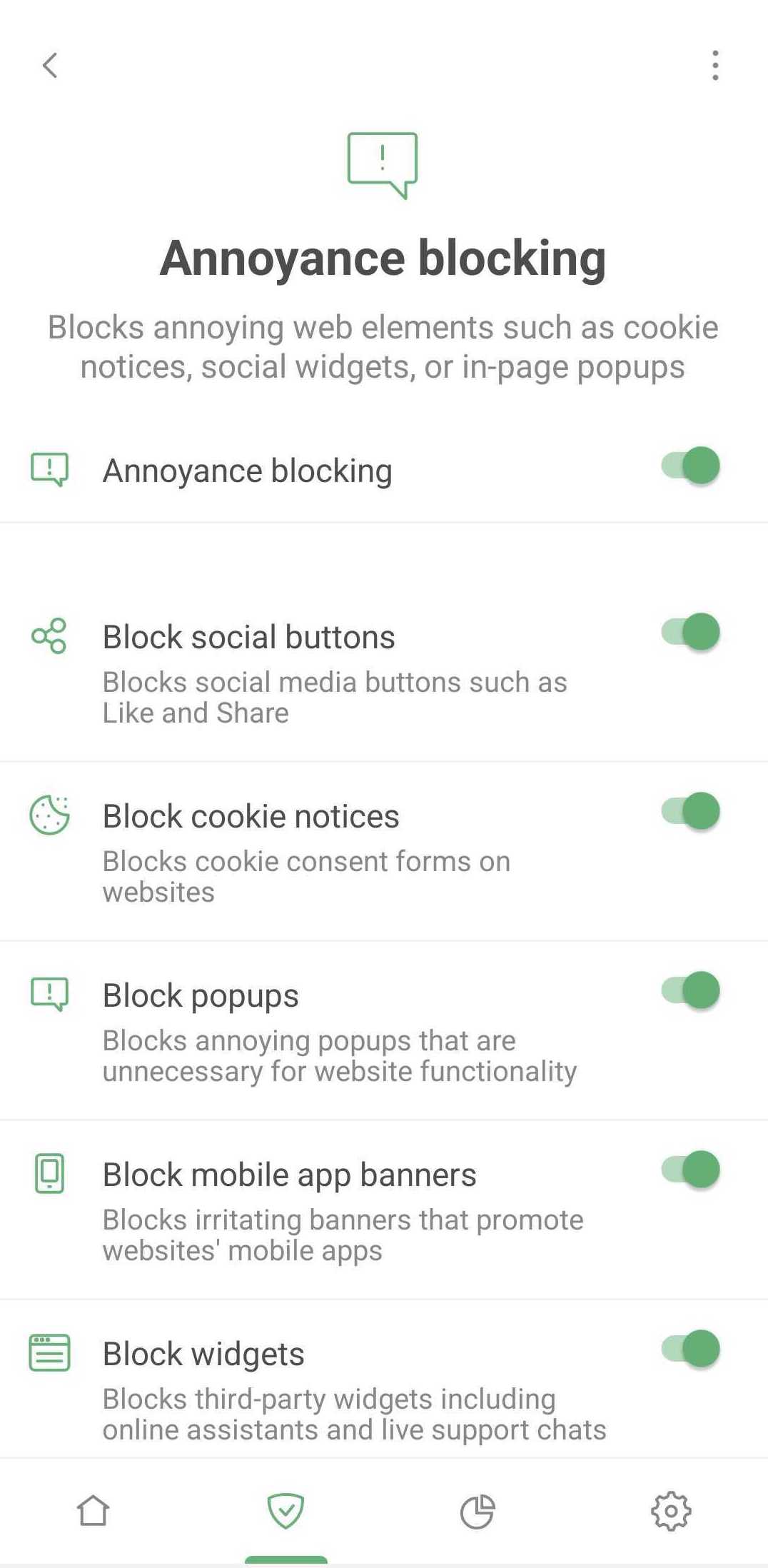Go back using the back arrow
Screen dimensions: 768x1568
(x=50, y=66)
